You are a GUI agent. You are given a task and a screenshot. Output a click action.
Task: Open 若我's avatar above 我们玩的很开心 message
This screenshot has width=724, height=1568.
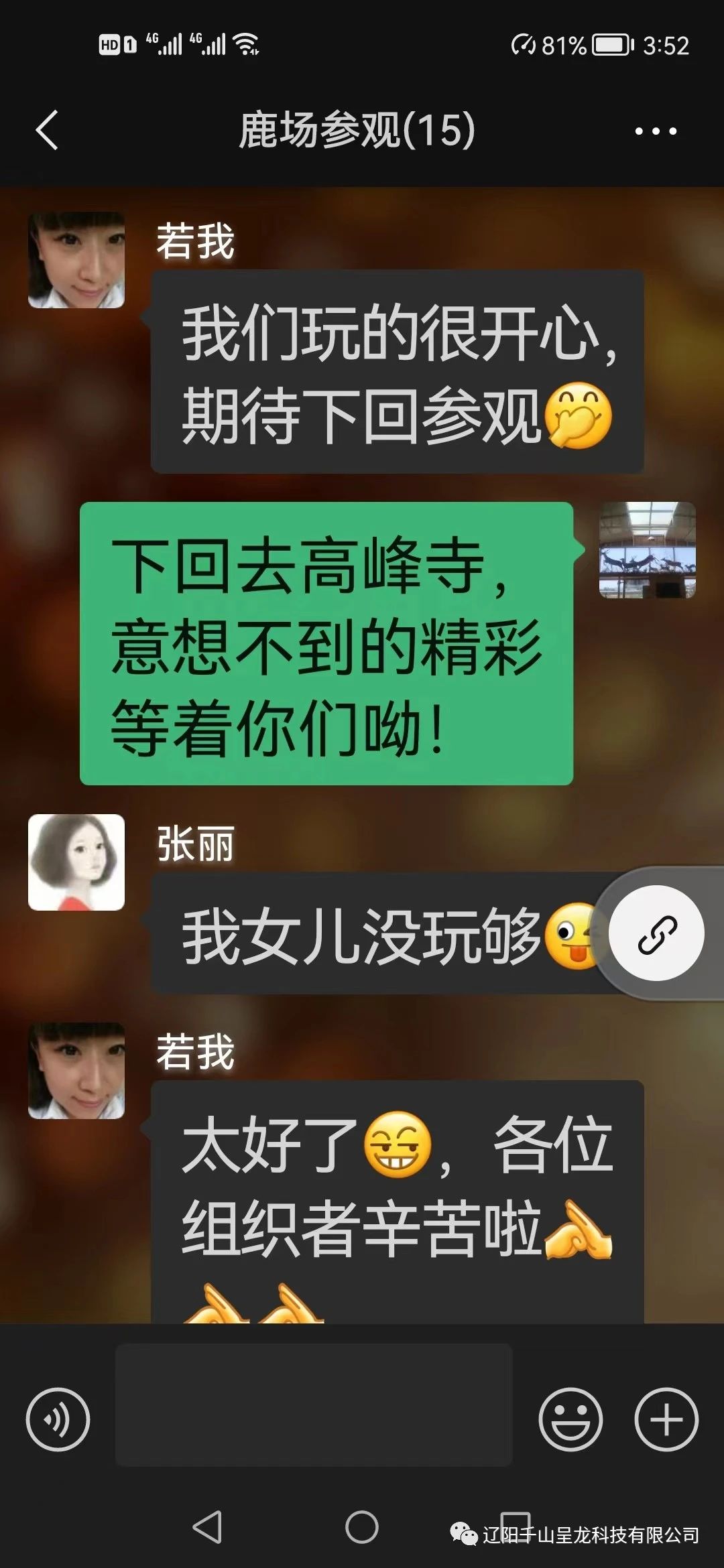76,260
